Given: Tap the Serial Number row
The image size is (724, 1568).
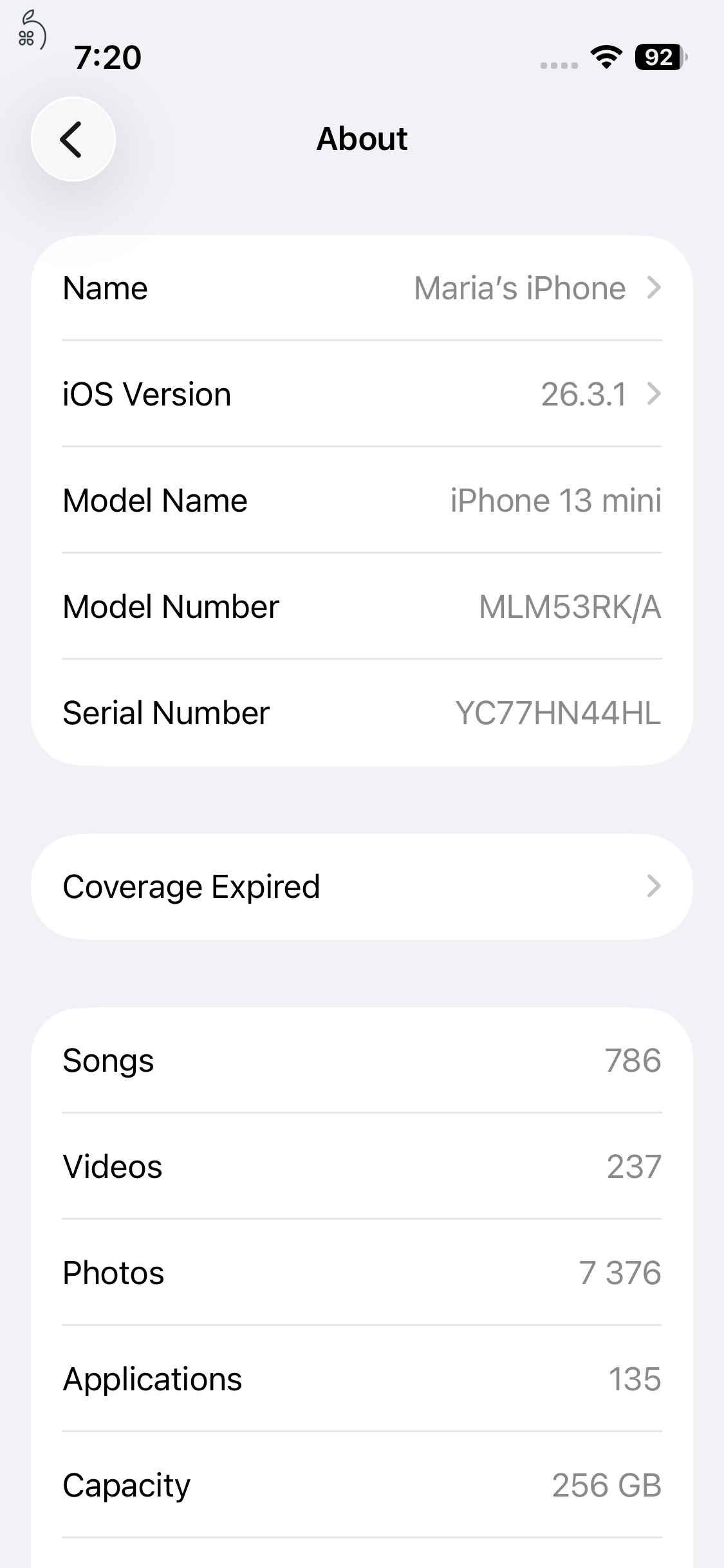Looking at the screenshot, I should (362, 713).
